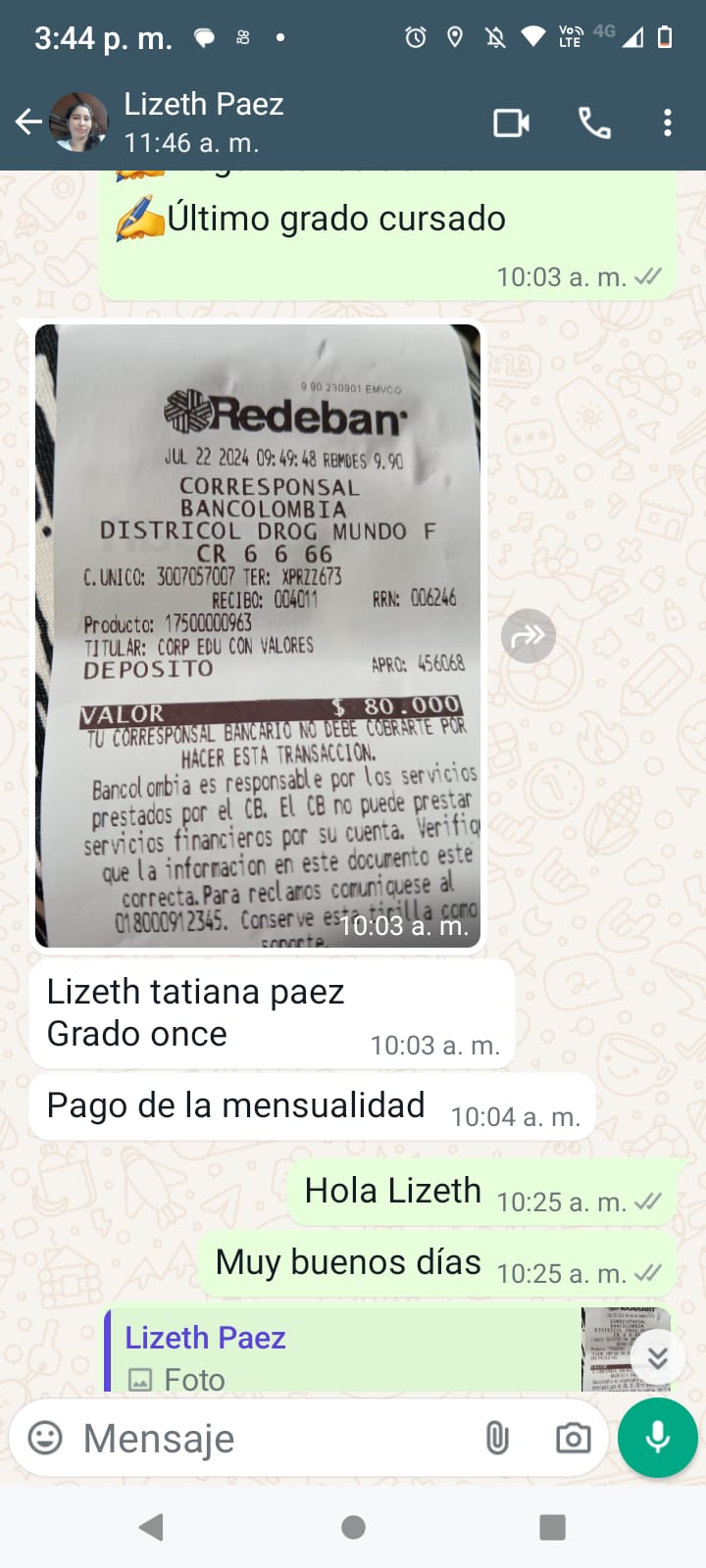Start a voice call with Lizeth Paez
The image size is (706, 1568).
tap(594, 123)
